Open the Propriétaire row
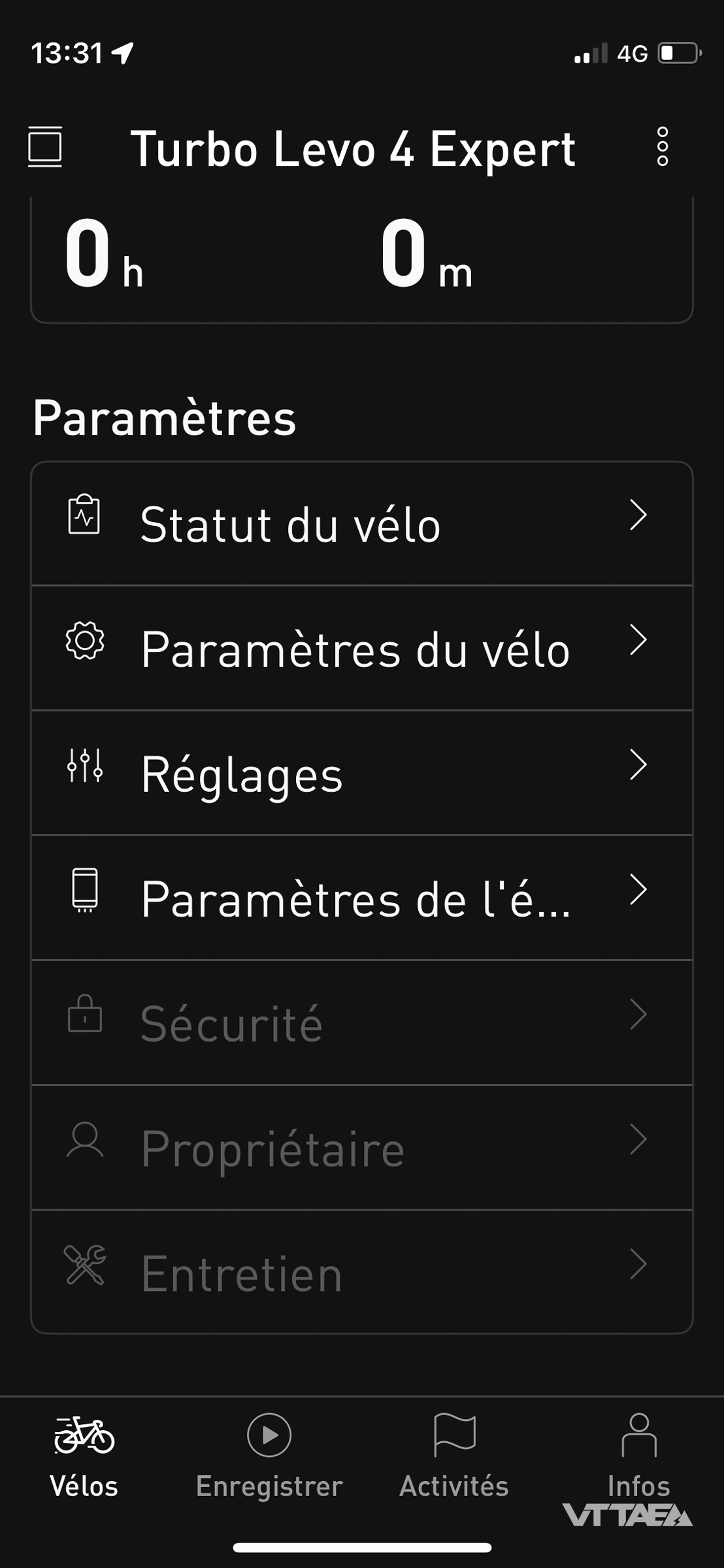This screenshot has width=724, height=1568. tap(362, 1148)
